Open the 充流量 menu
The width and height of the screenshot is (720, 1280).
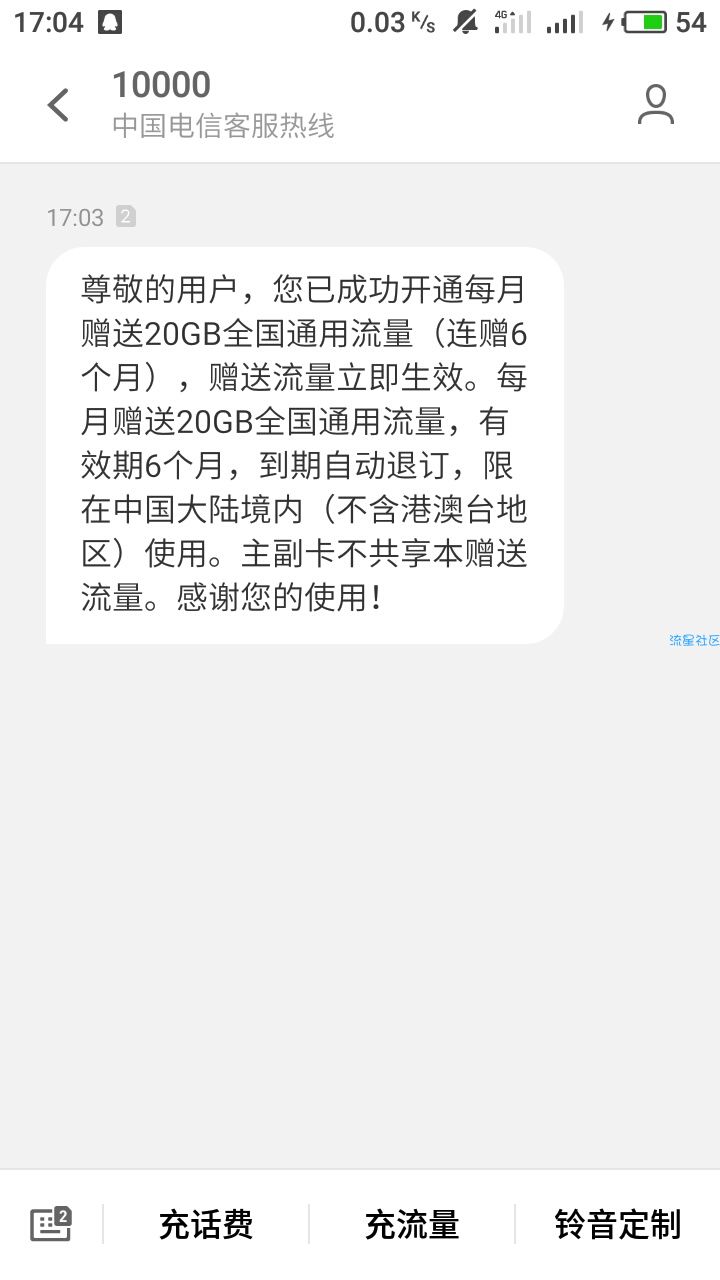pos(412,1224)
